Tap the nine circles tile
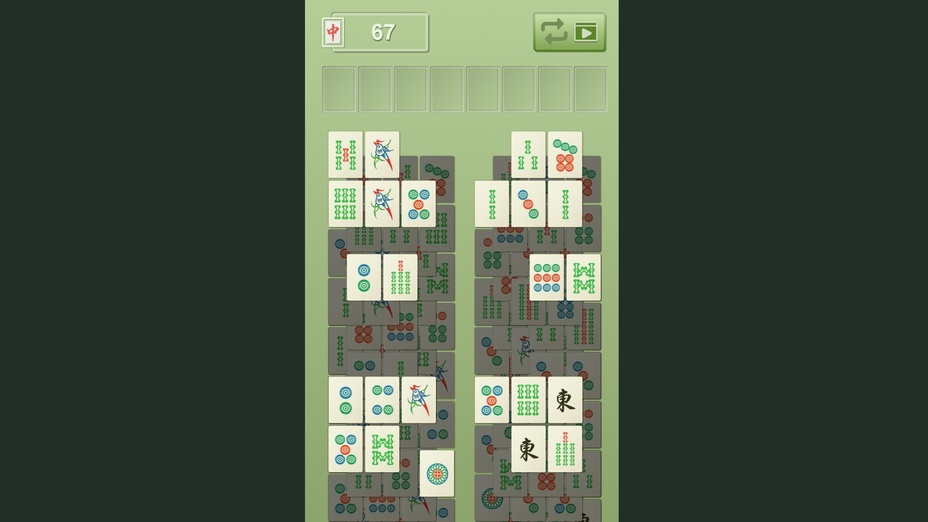Viewport: 928px width, 522px height. (x=547, y=277)
